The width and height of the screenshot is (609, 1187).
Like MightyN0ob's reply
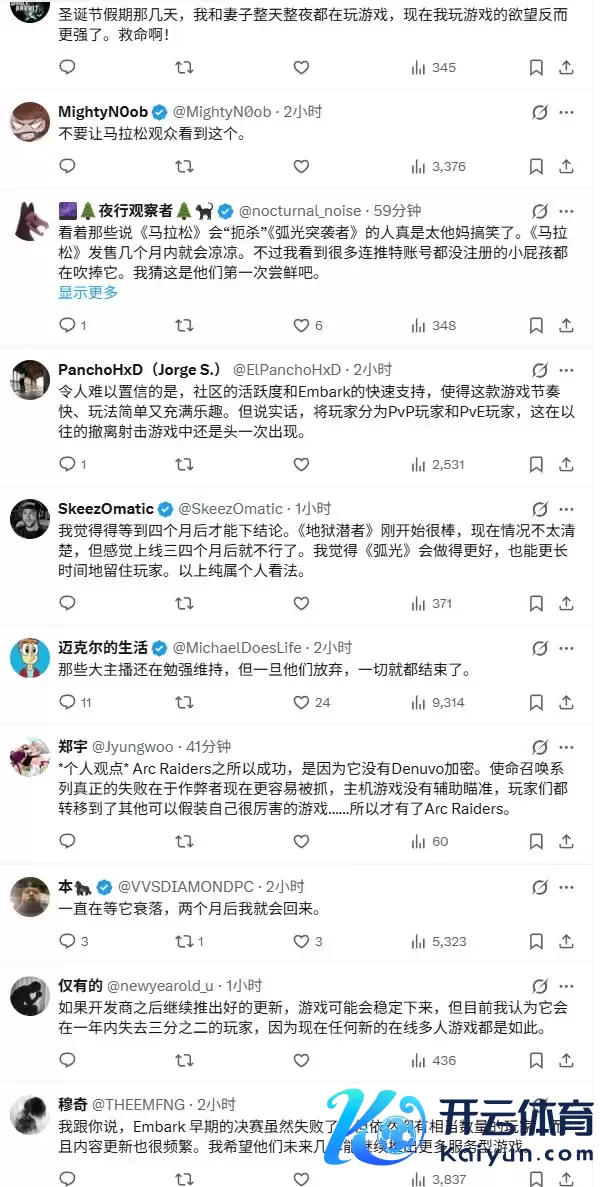click(x=301, y=166)
